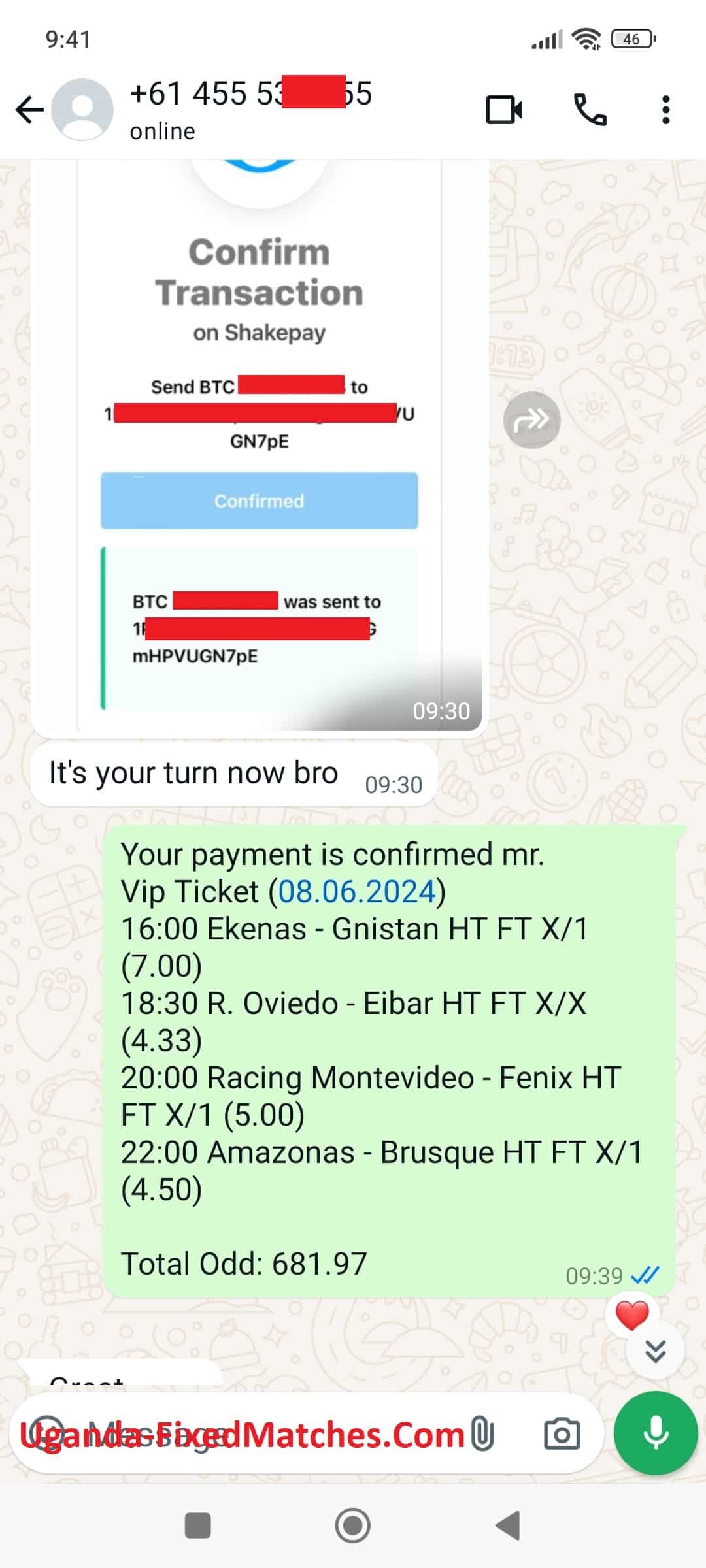This screenshot has width=706, height=1568.
Task: Open the overflow menu
Action: 665,109
